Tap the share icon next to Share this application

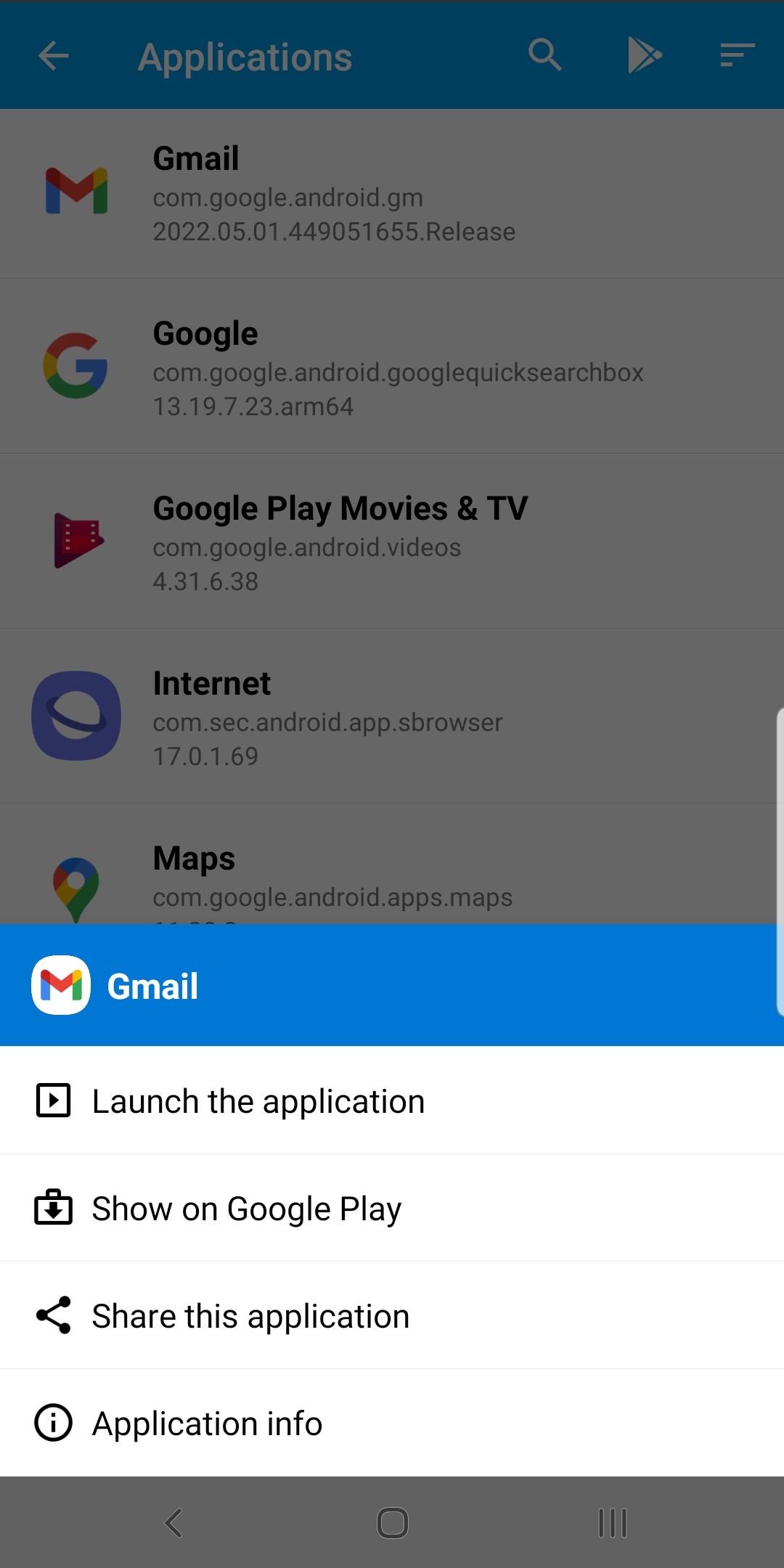pos(54,1315)
